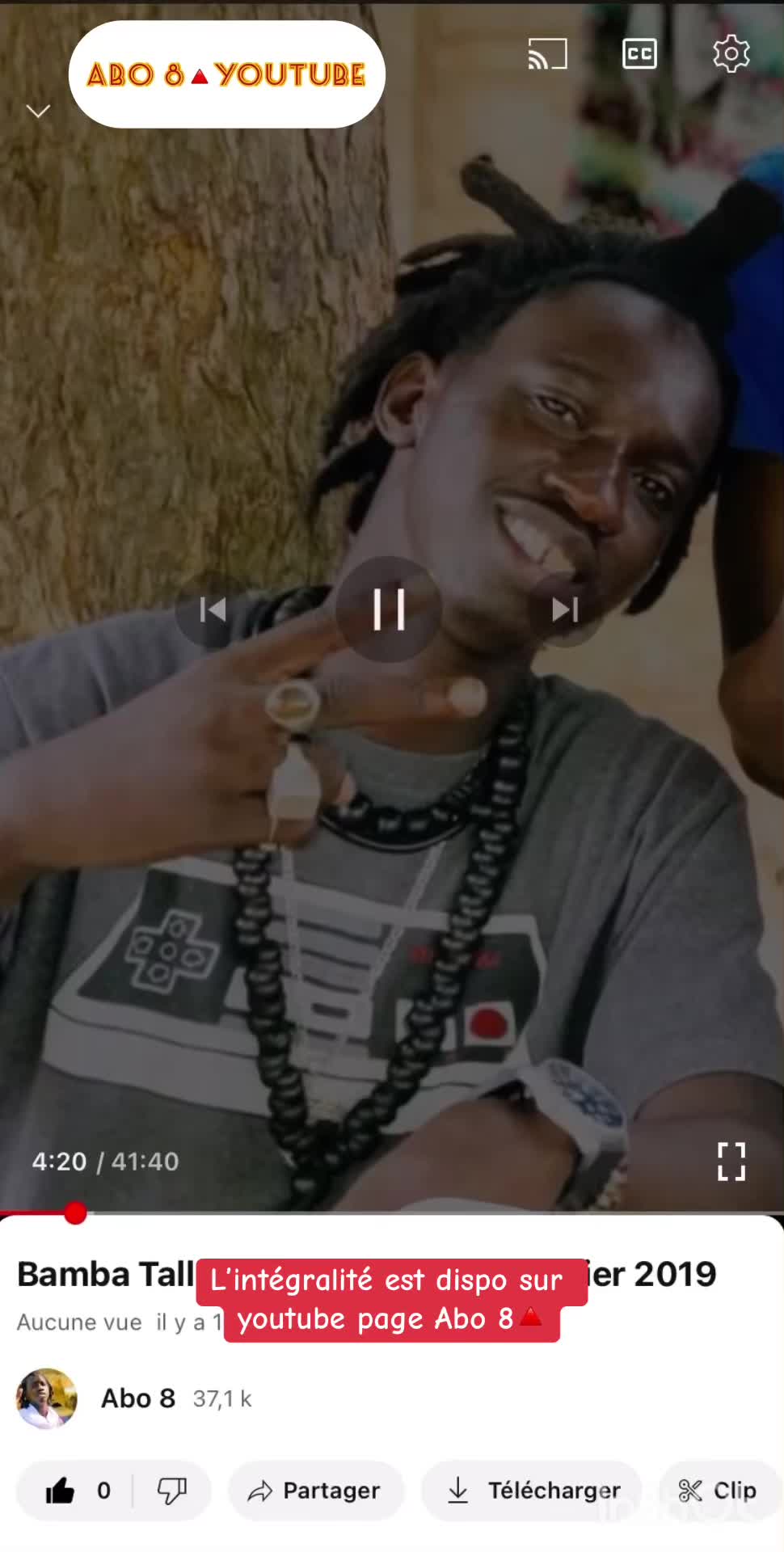Open the player settings gear
This screenshot has height=1552, width=784.
pyautogui.click(x=731, y=54)
